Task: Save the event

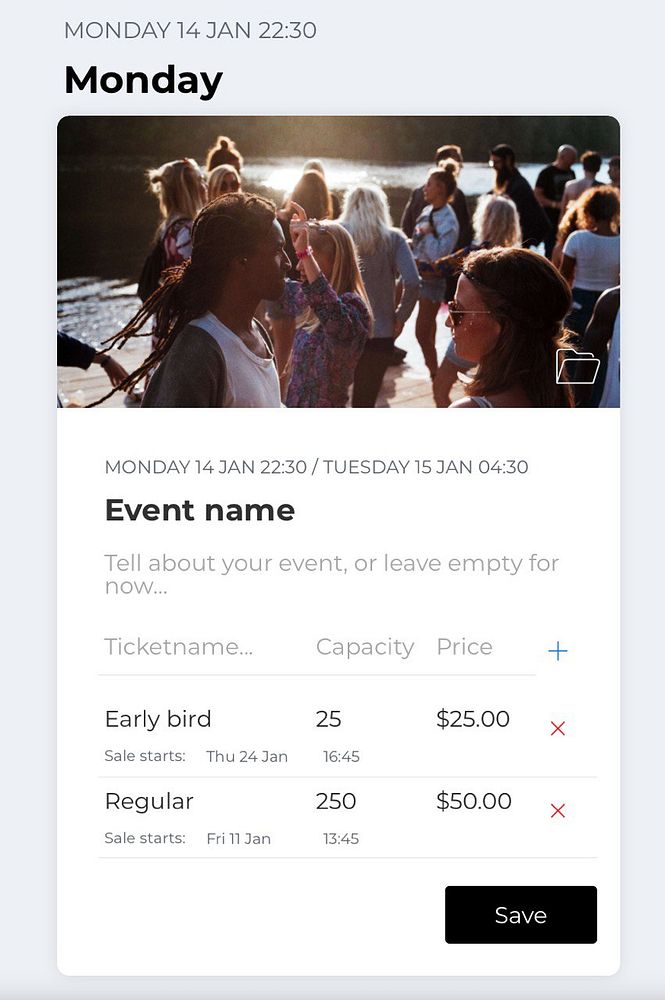Action: (520, 915)
